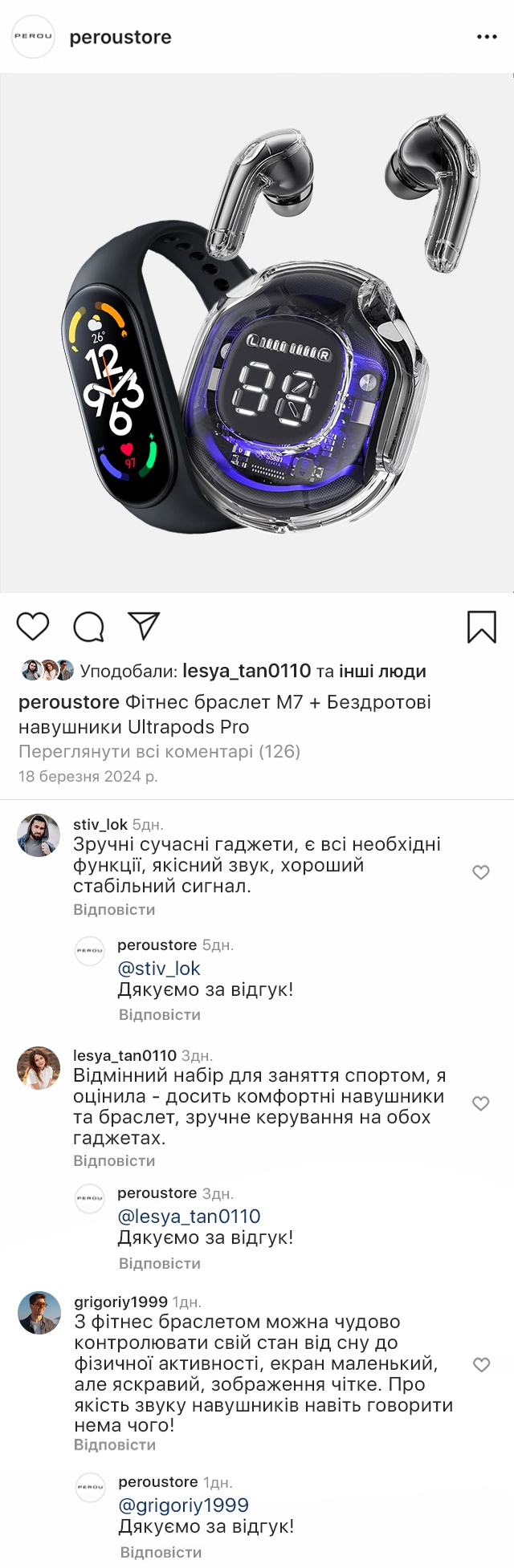514x1568 pixels.
Task: View grigoriy1999's profile picture
Action: [39, 1313]
